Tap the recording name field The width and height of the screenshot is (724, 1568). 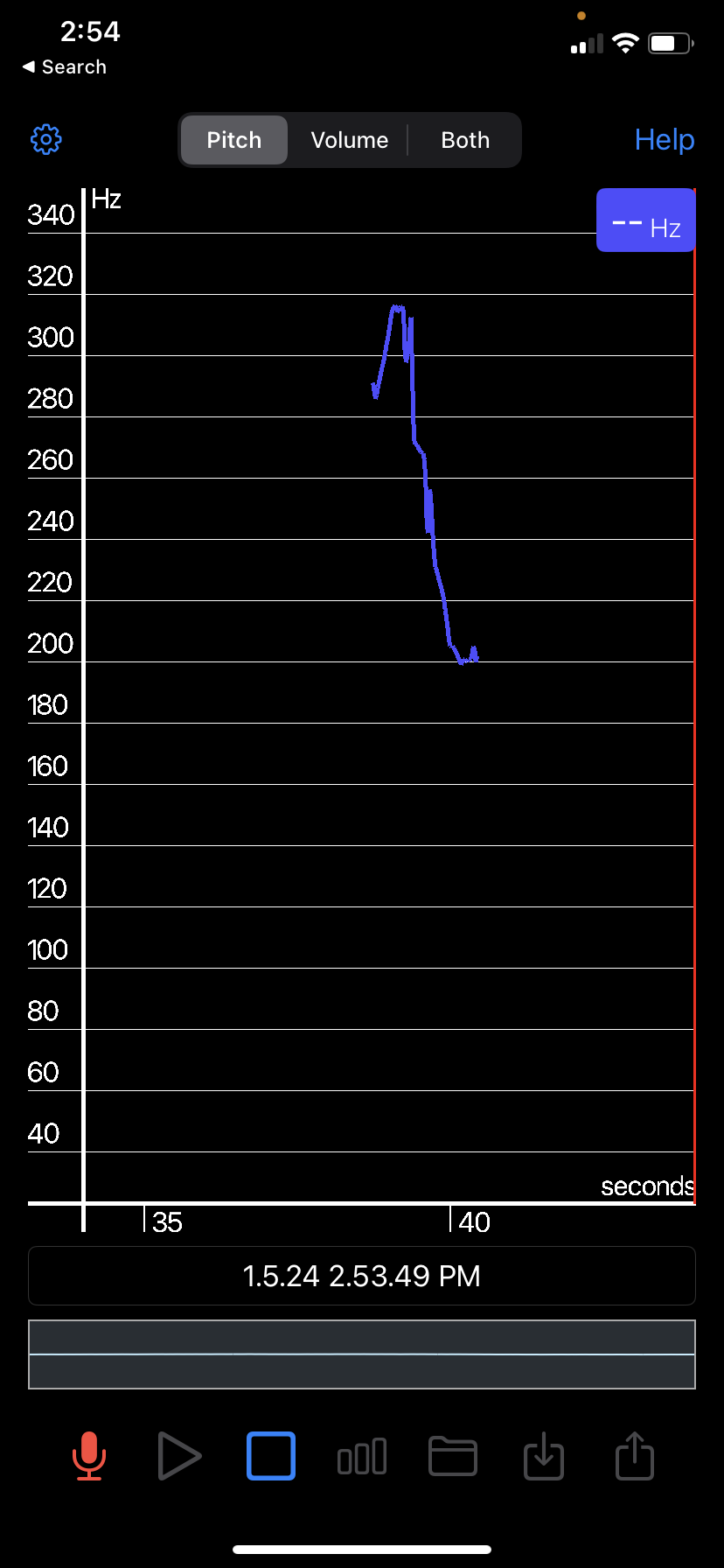click(362, 1276)
